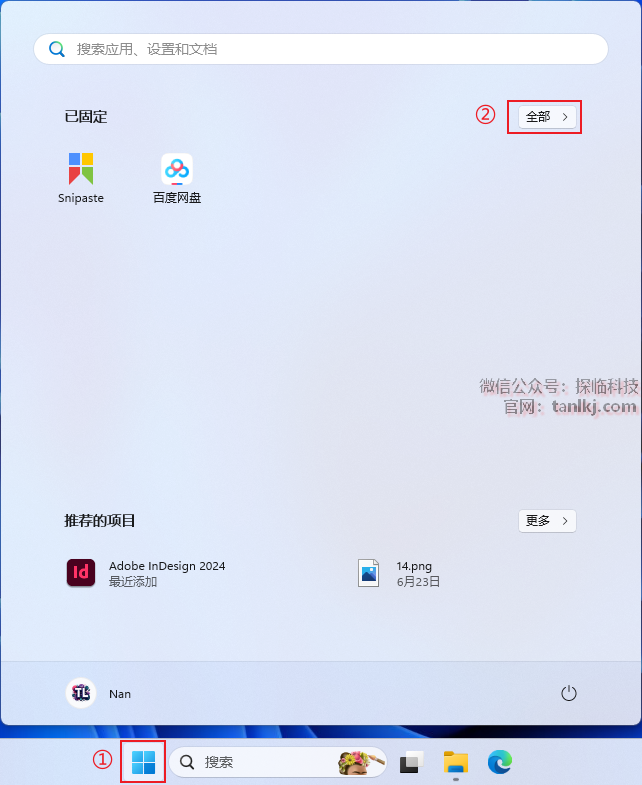The height and width of the screenshot is (785, 642).
Task: Show 更多 recommended items
Action: [x=547, y=521]
